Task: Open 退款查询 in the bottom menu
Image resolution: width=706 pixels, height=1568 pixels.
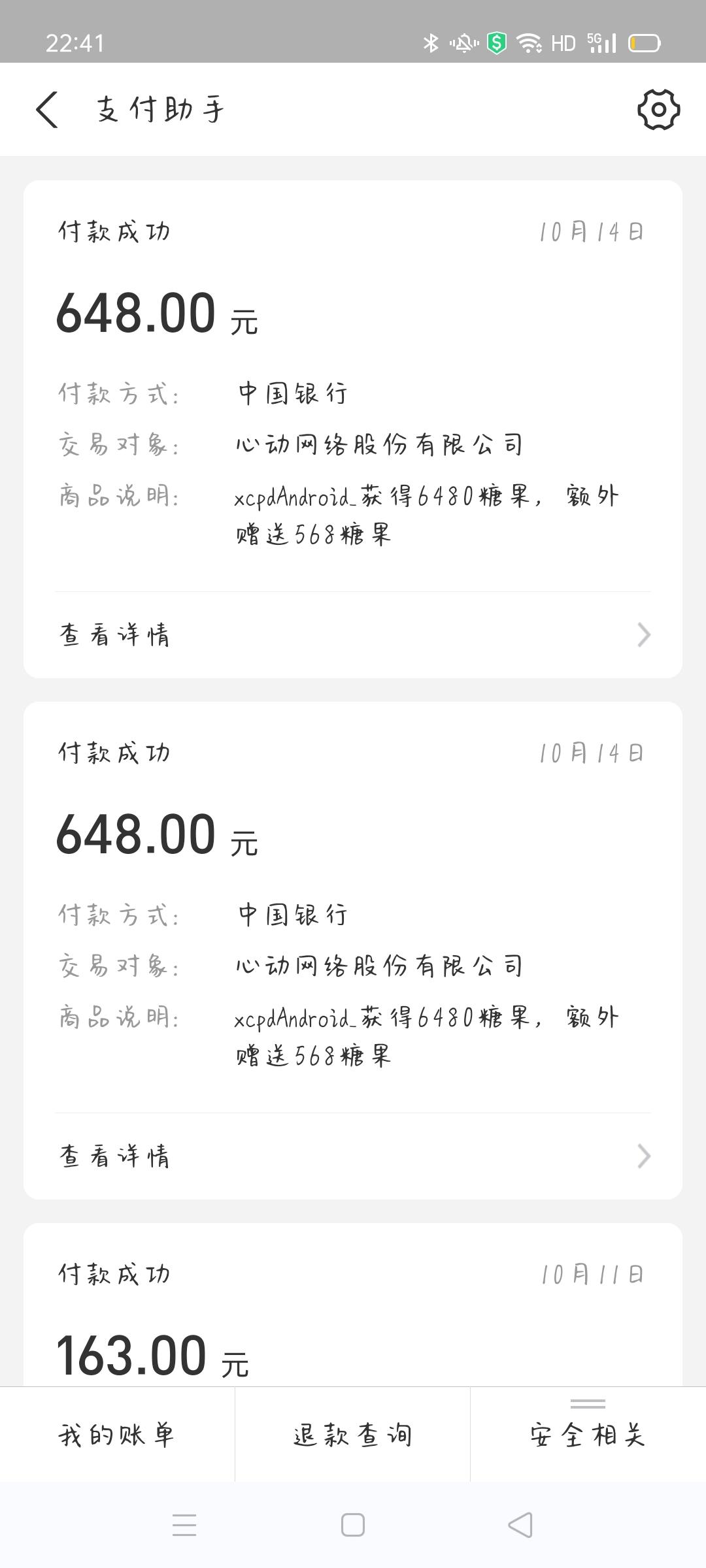Action: pyautogui.click(x=353, y=1436)
